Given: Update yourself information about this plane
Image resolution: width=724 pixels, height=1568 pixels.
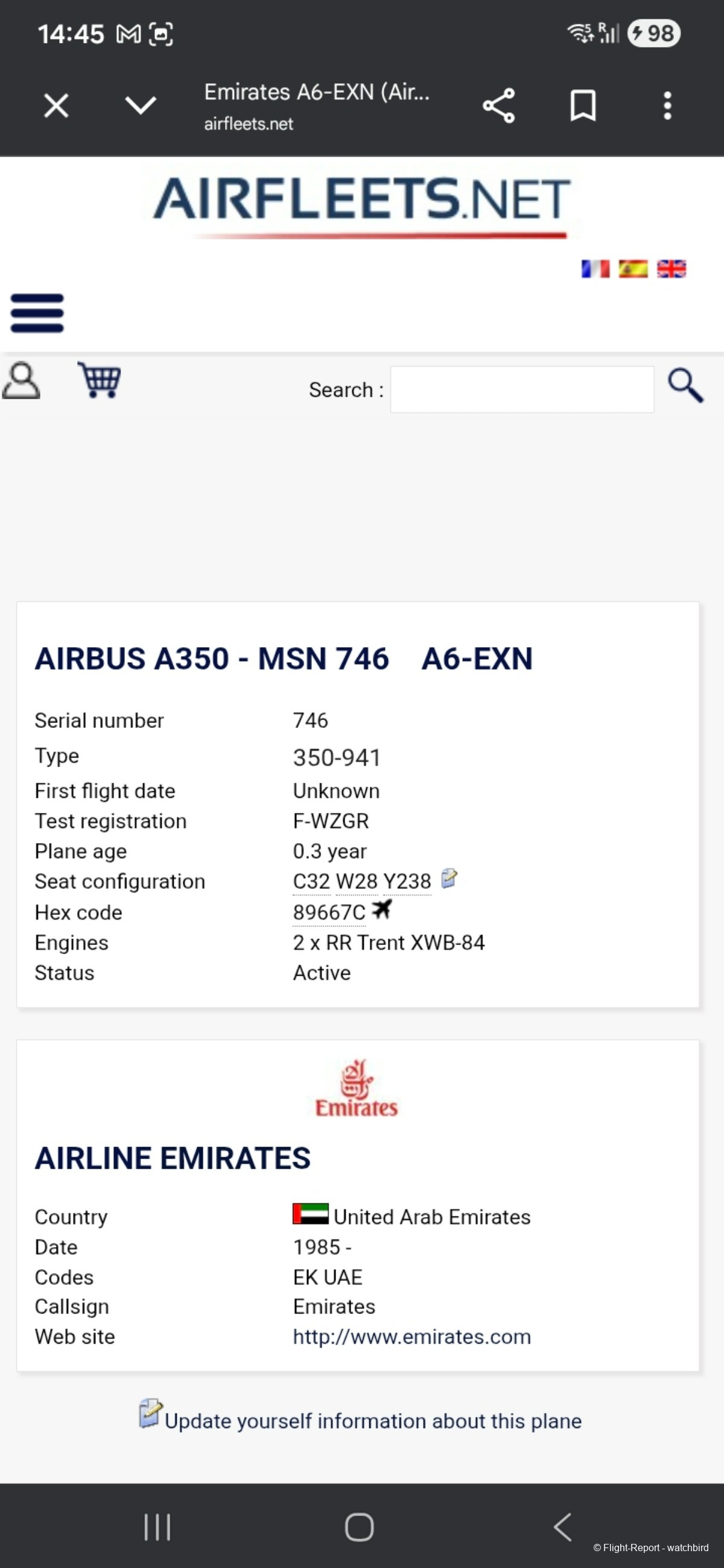Looking at the screenshot, I should pyautogui.click(x=372, y=1421).
